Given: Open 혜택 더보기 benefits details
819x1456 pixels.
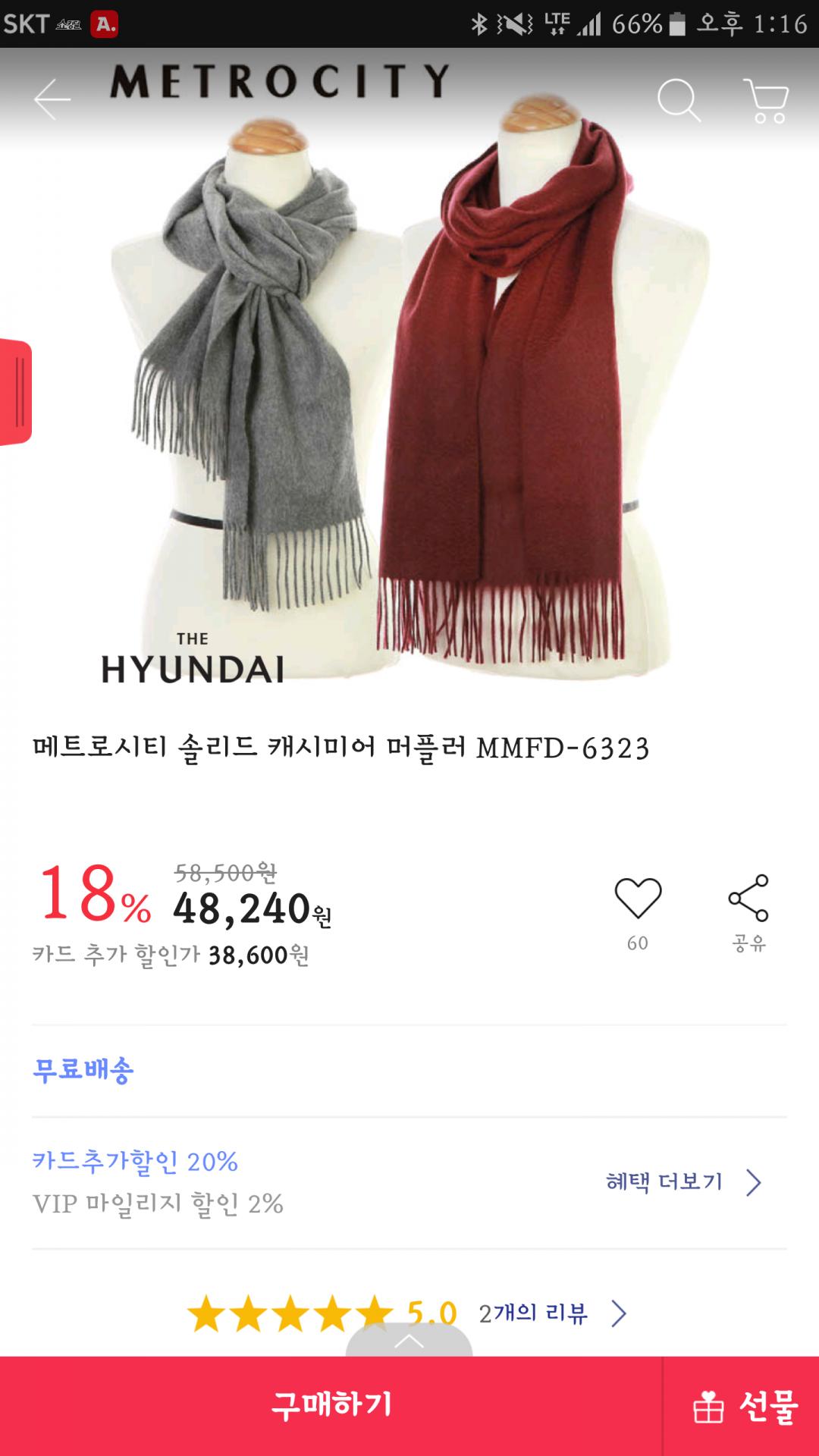Looking at the screenshot, I should click(x=682, y=1182).
